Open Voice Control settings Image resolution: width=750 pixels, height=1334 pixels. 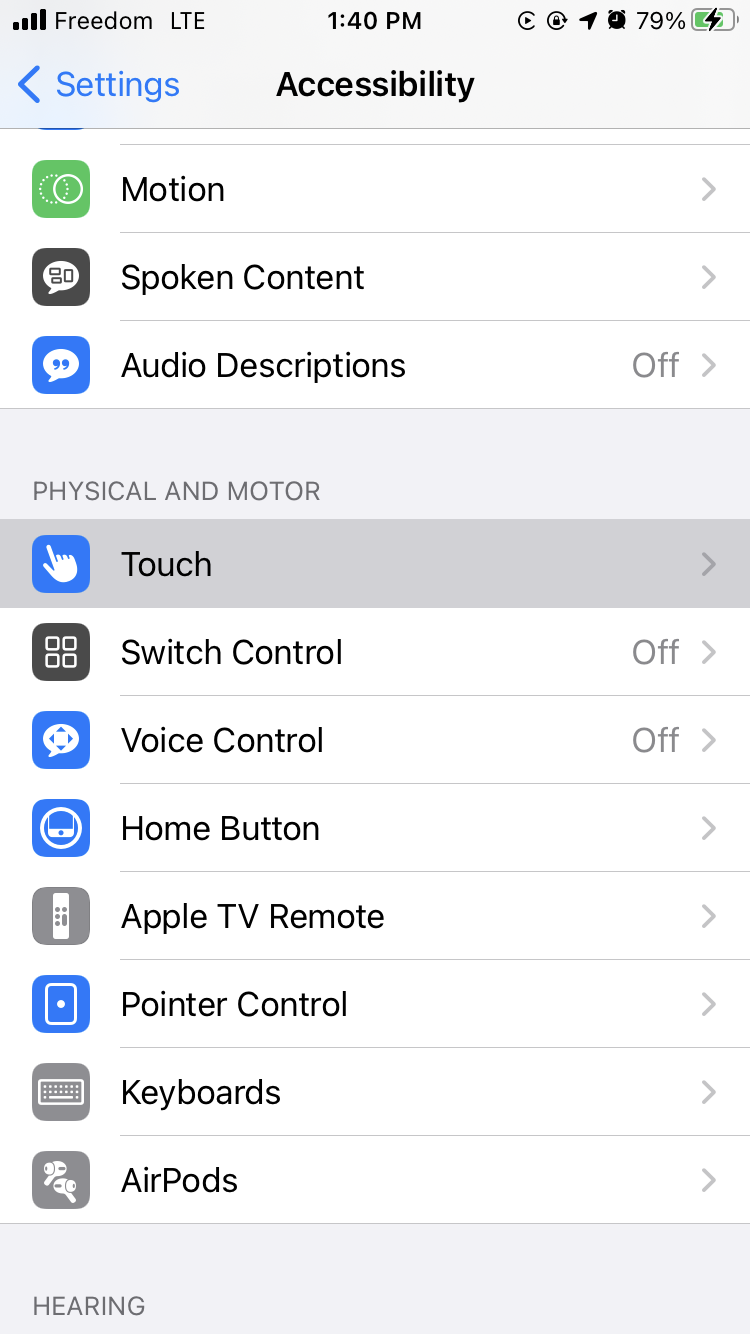[375, 740]
